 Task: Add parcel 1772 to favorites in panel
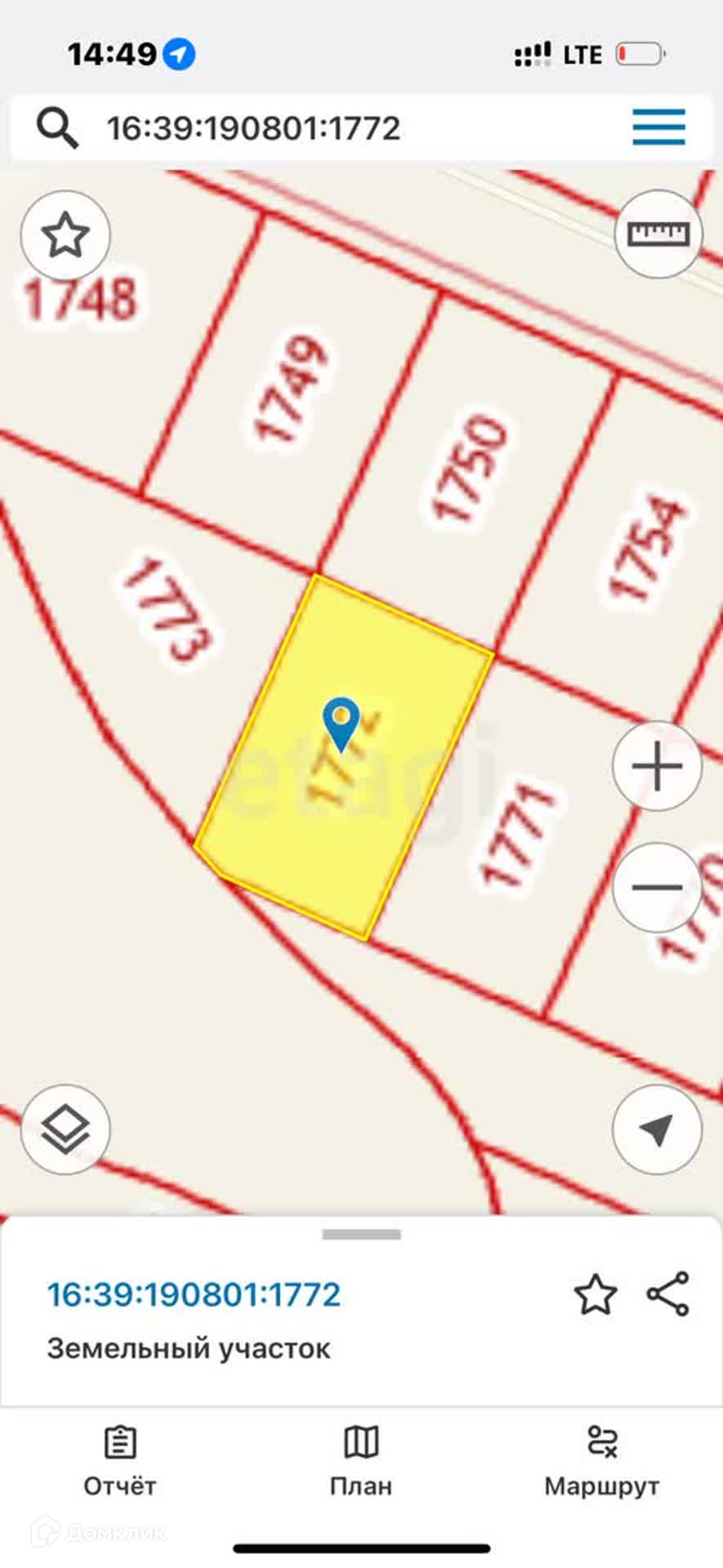[596, 1294]
